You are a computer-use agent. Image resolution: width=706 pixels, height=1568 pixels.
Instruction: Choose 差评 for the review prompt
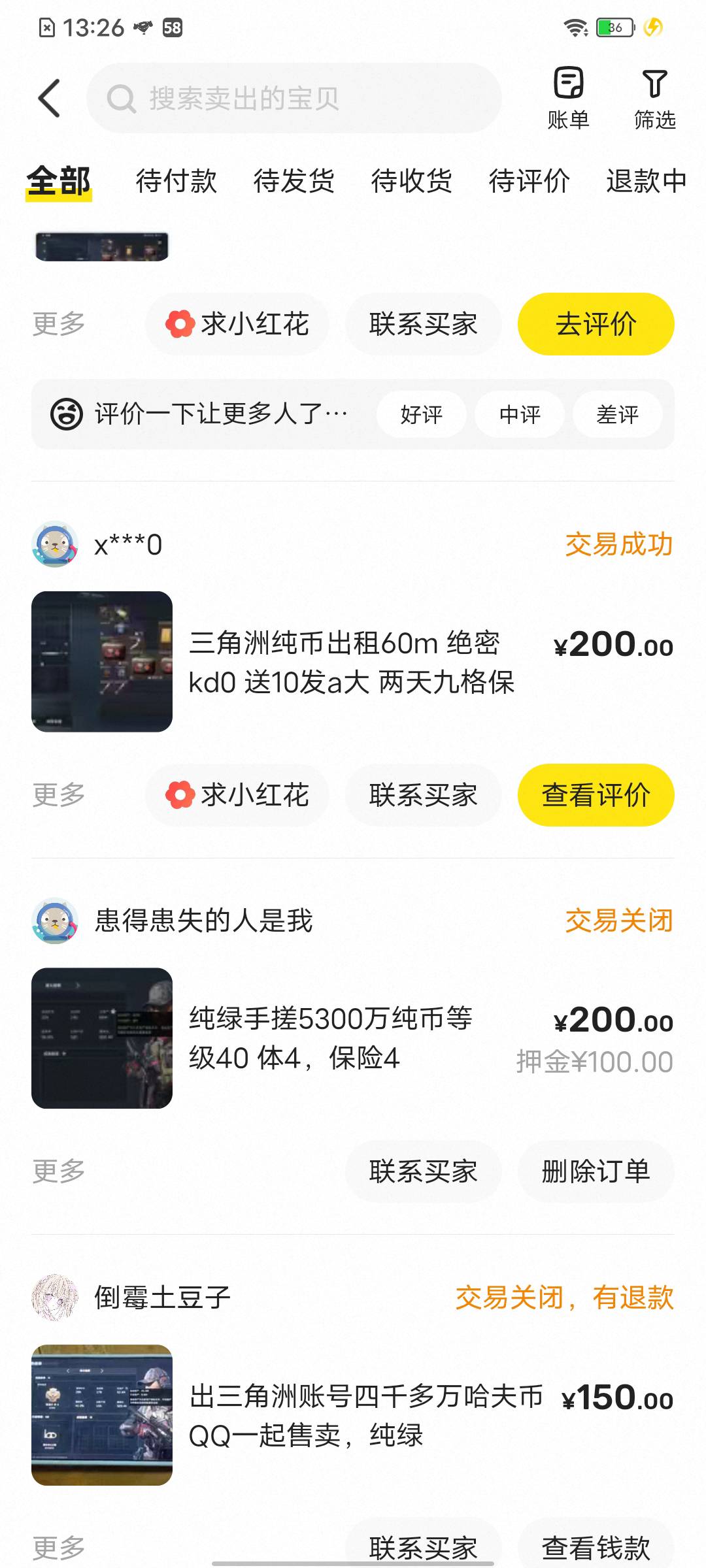click(617, 414)
